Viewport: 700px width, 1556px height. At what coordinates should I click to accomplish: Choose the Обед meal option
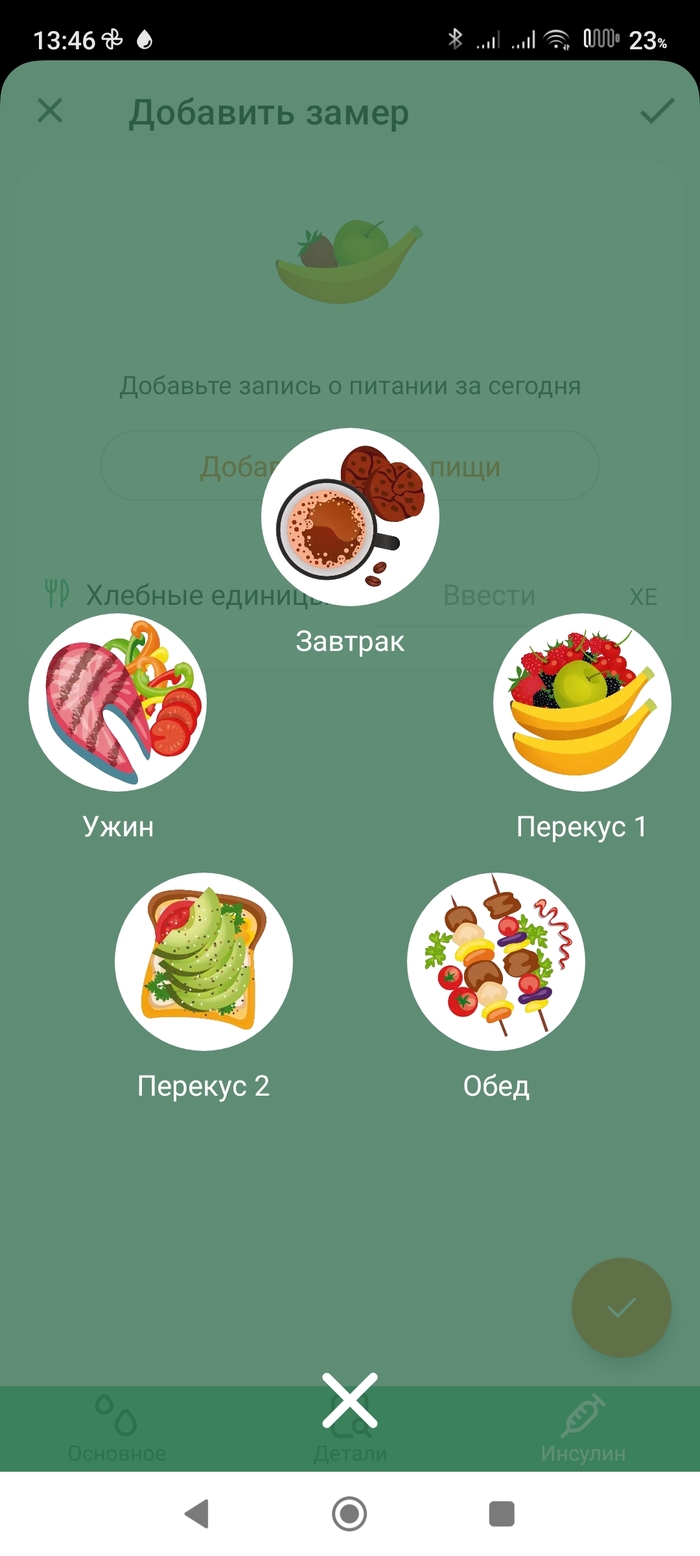coord(496,962)
